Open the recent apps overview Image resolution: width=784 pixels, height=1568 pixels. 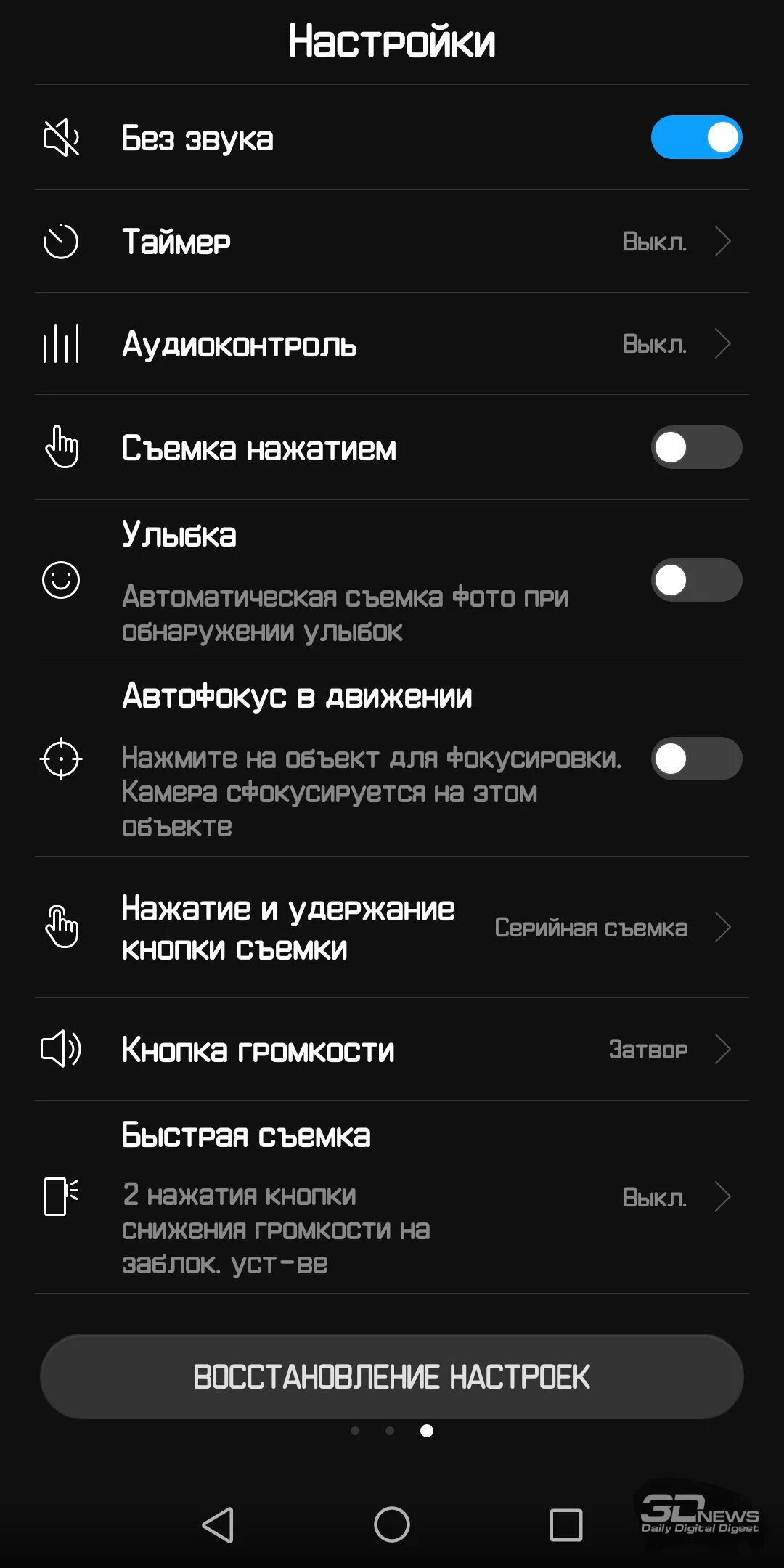tap(566, 1524)
